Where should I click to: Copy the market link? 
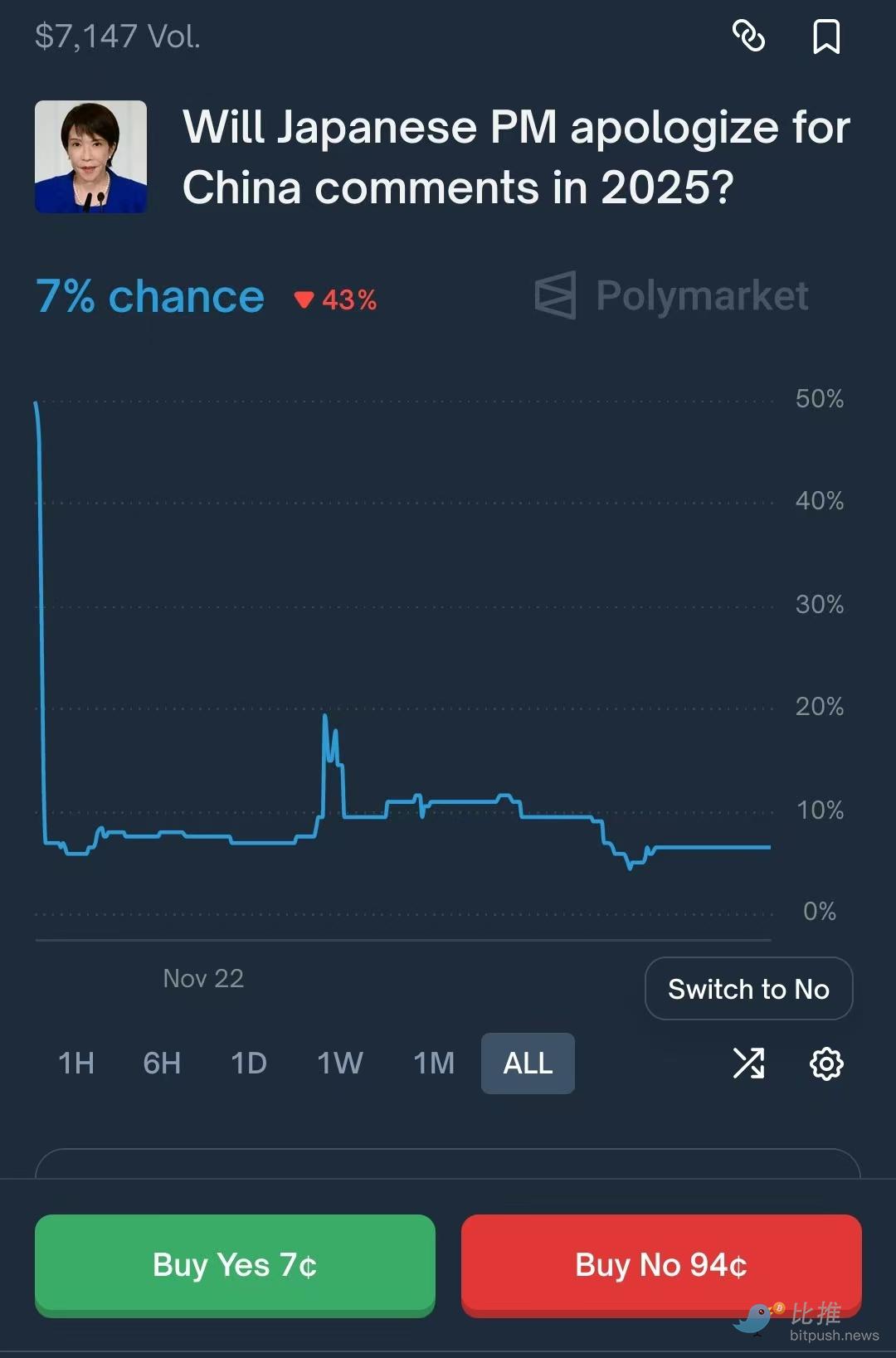(x=748, y=37)
